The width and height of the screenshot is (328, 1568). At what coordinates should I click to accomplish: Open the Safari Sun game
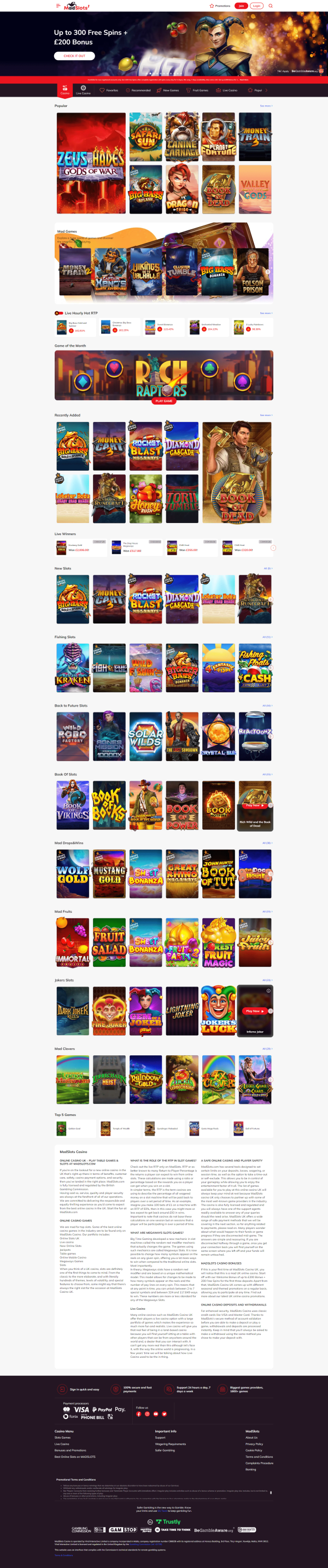(x=146, y=136)
